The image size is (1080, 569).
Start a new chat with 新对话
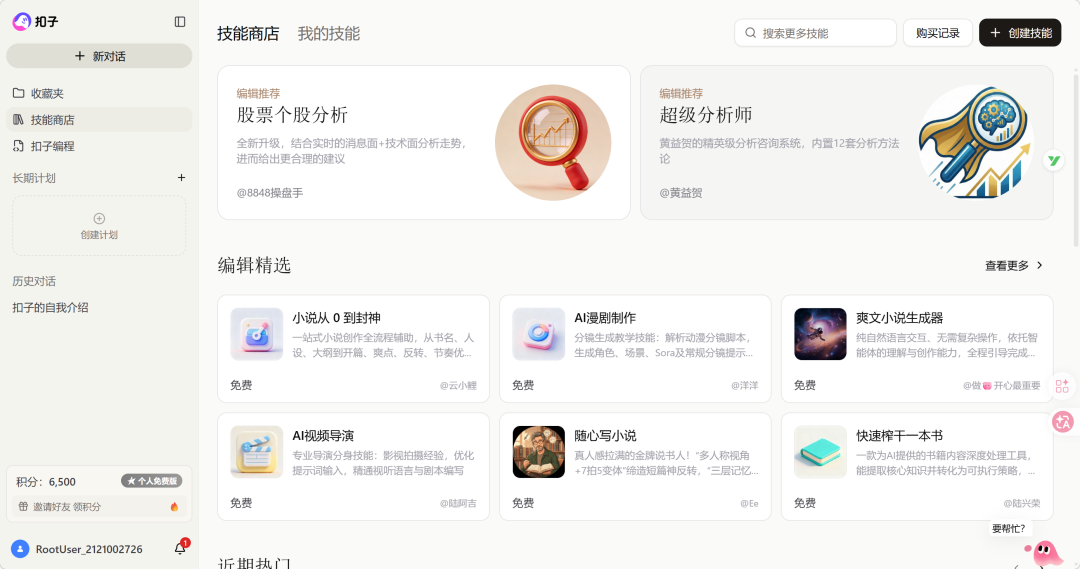(x=99, y=56)
